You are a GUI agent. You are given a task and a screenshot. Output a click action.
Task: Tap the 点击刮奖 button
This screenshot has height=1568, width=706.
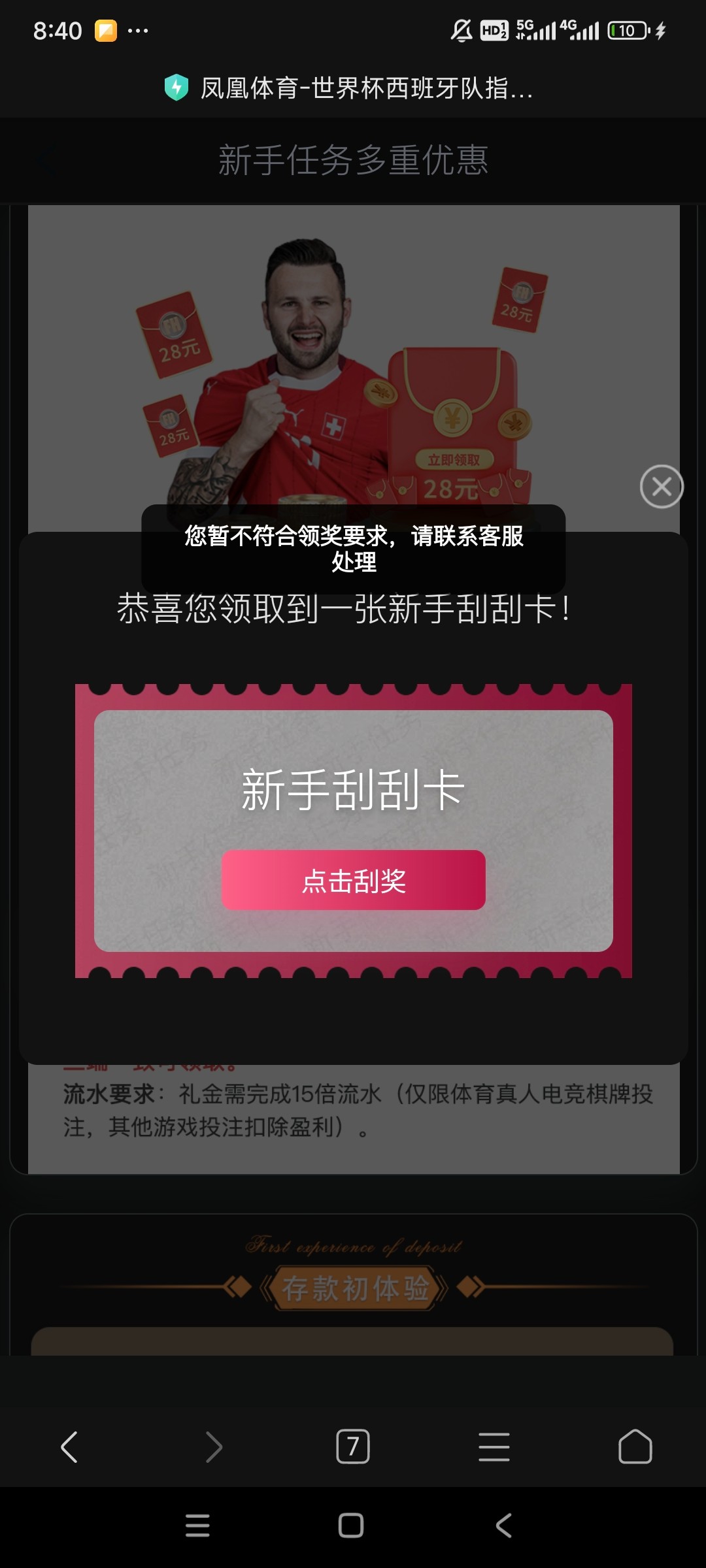353,880
